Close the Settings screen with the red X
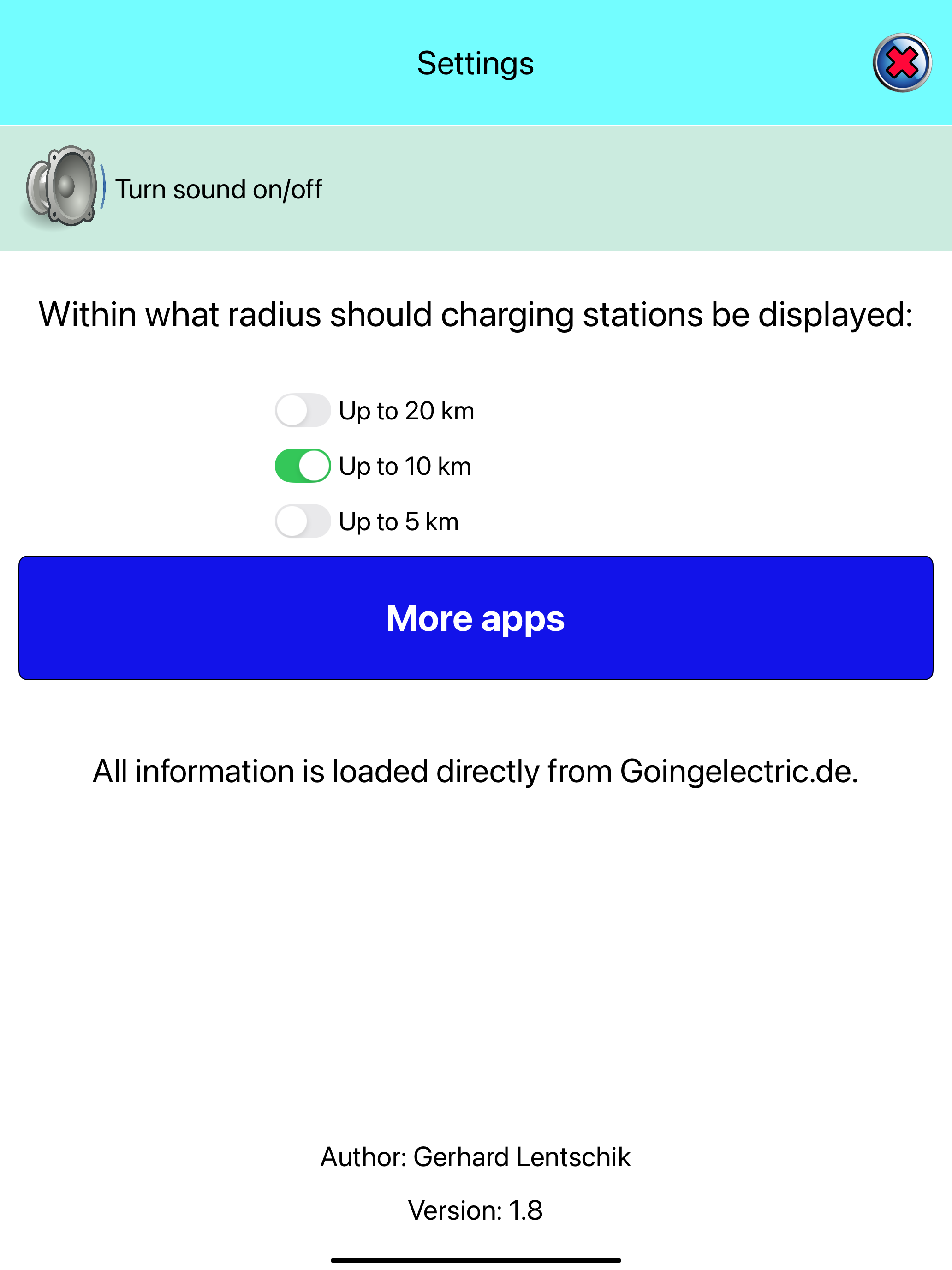 [x=902, y=63]
